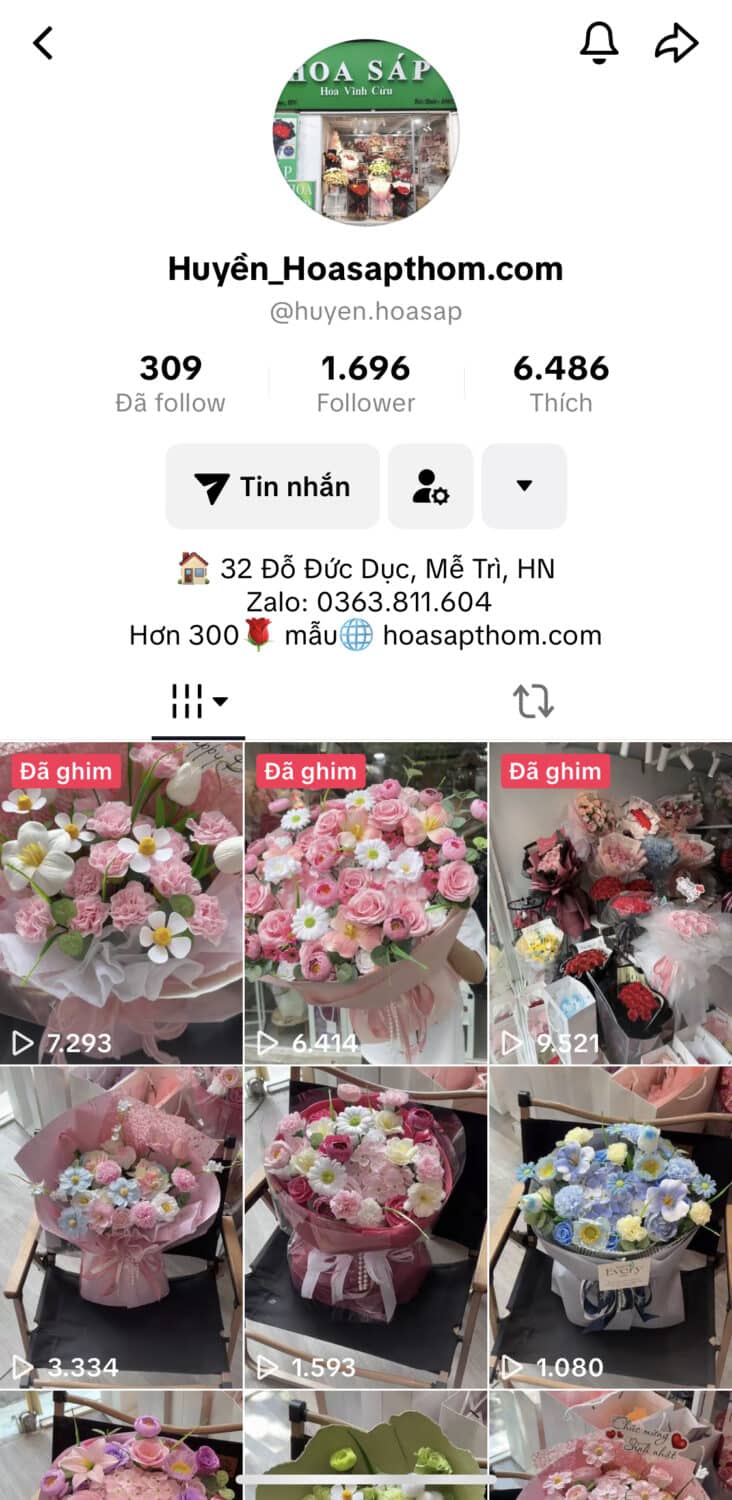Switch to the reposts tab

(533, 702)
